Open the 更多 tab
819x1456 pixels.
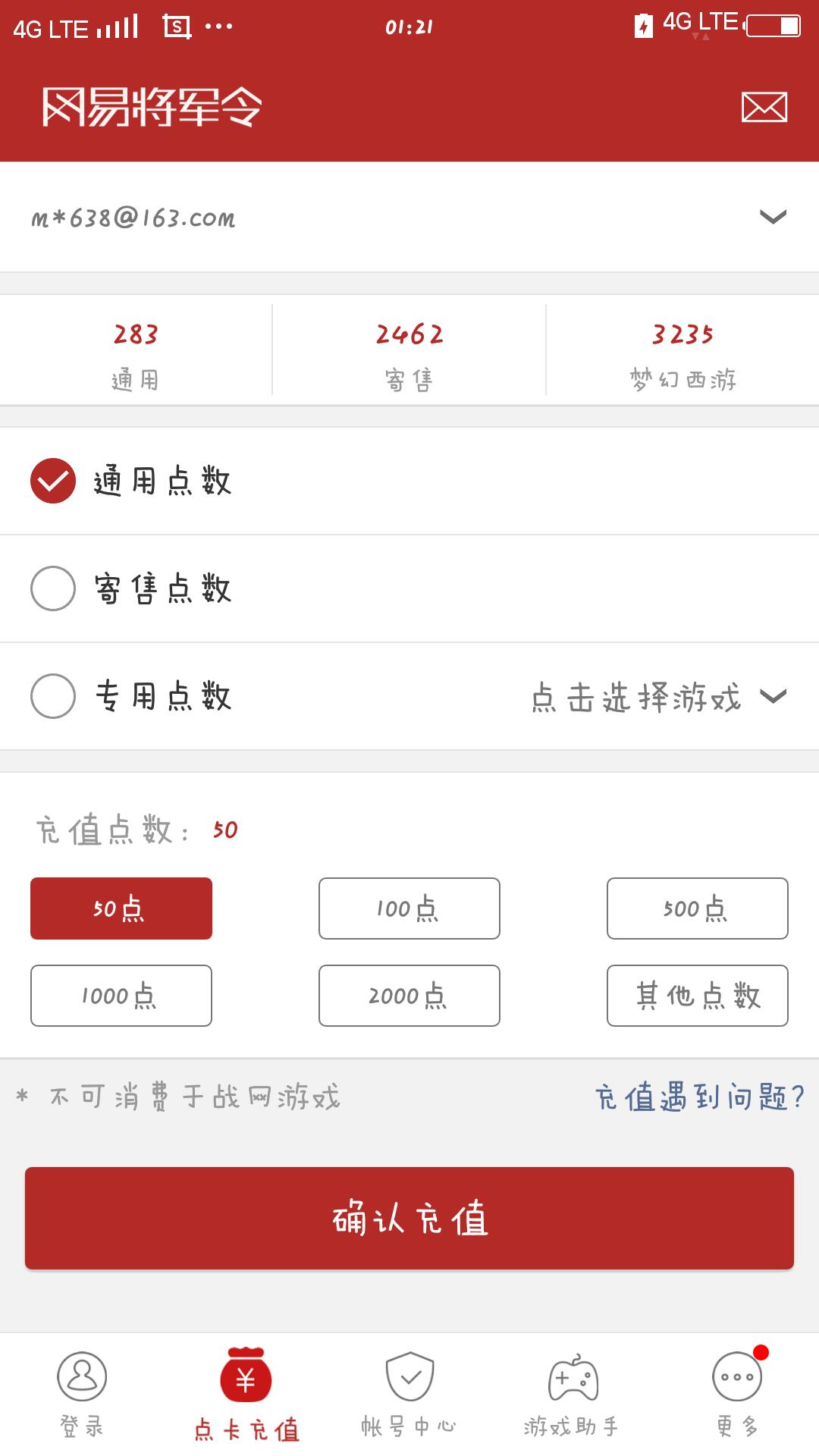(x=738, y=1394)
